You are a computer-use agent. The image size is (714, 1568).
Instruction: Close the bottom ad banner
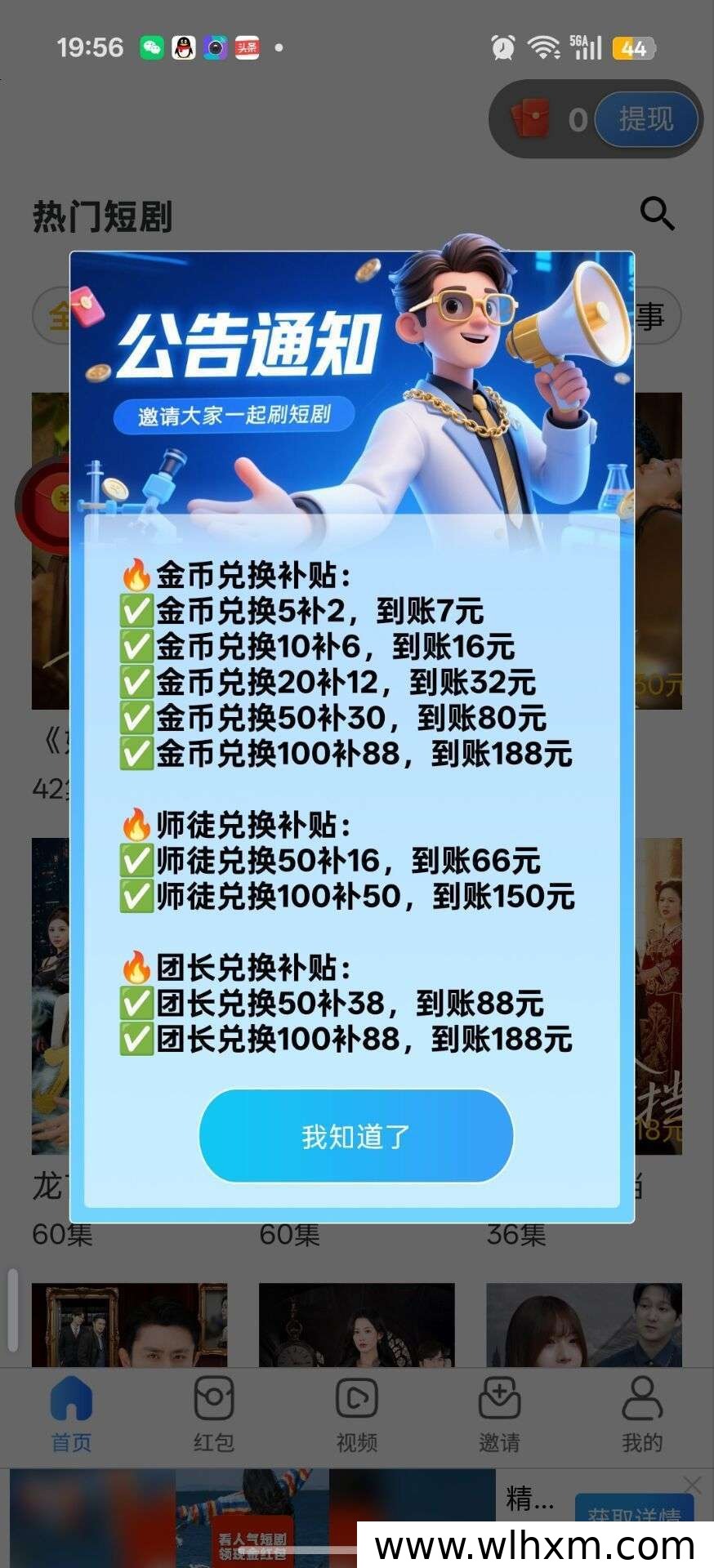(x=692, y=1484)
